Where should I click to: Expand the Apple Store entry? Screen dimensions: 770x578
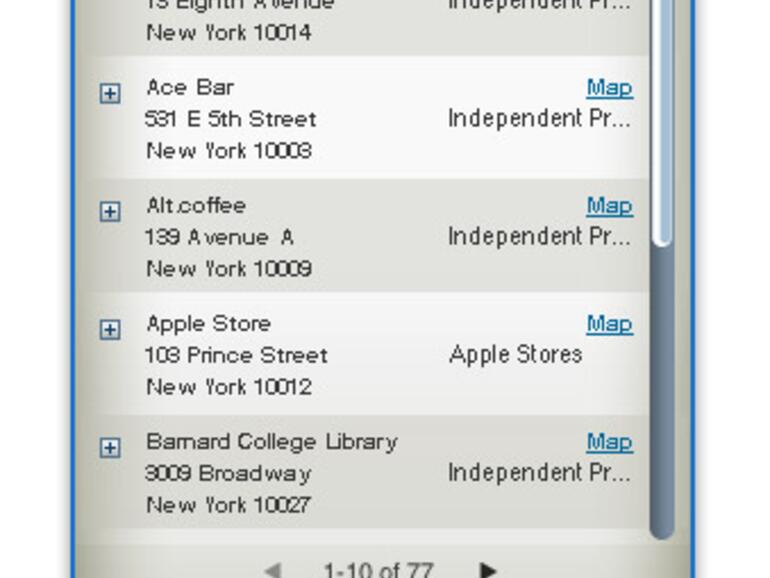tap(110, 329)
